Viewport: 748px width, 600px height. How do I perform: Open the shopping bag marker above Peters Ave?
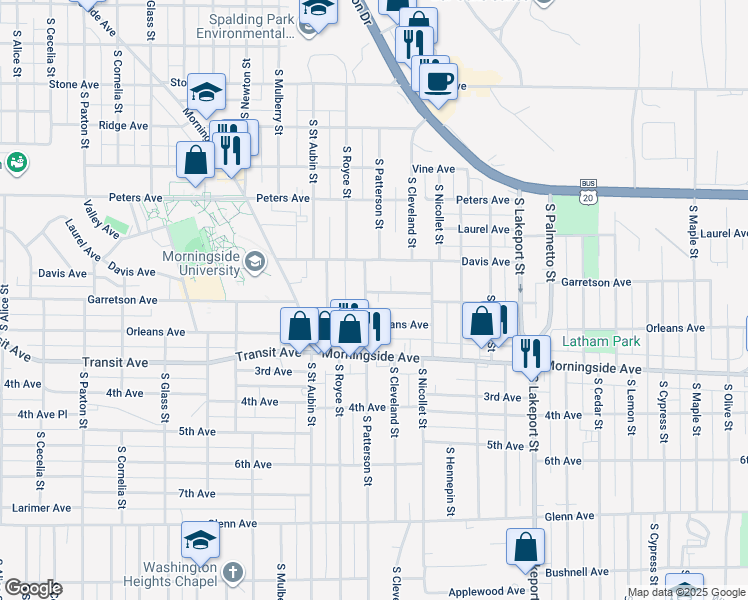[195, 160]
